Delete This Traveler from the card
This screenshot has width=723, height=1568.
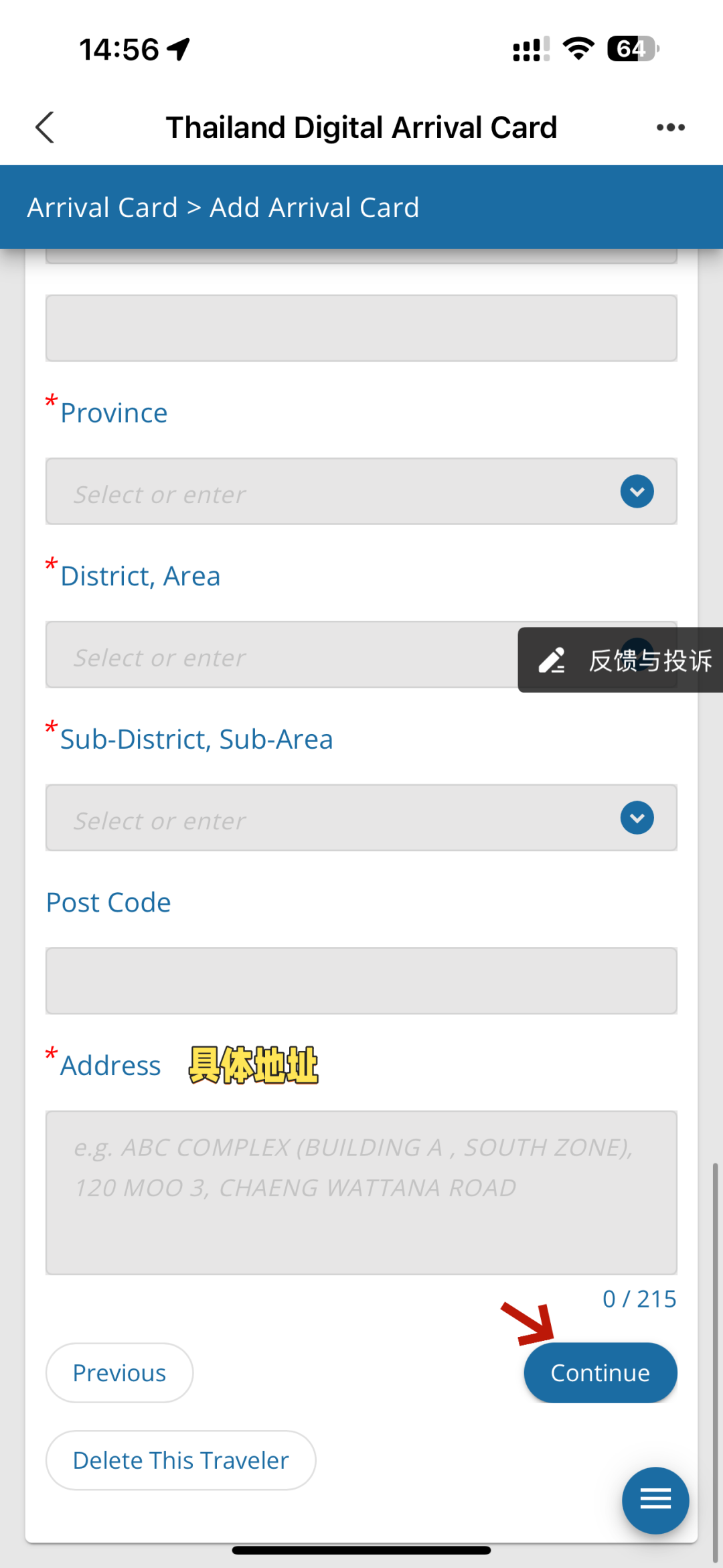tap(181, 1460)
